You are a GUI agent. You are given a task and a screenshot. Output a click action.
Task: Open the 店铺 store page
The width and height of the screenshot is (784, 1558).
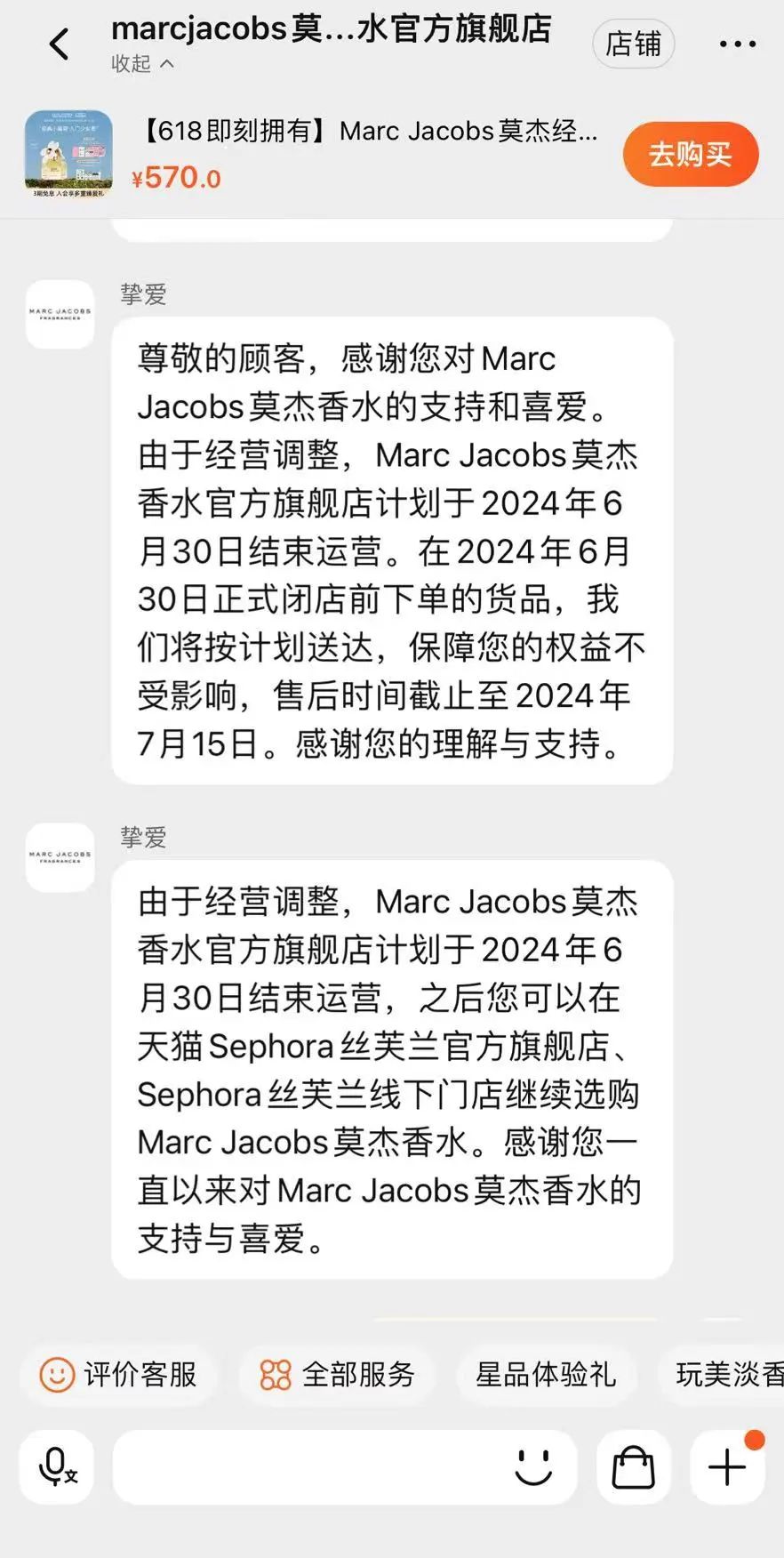click(633, 44)
